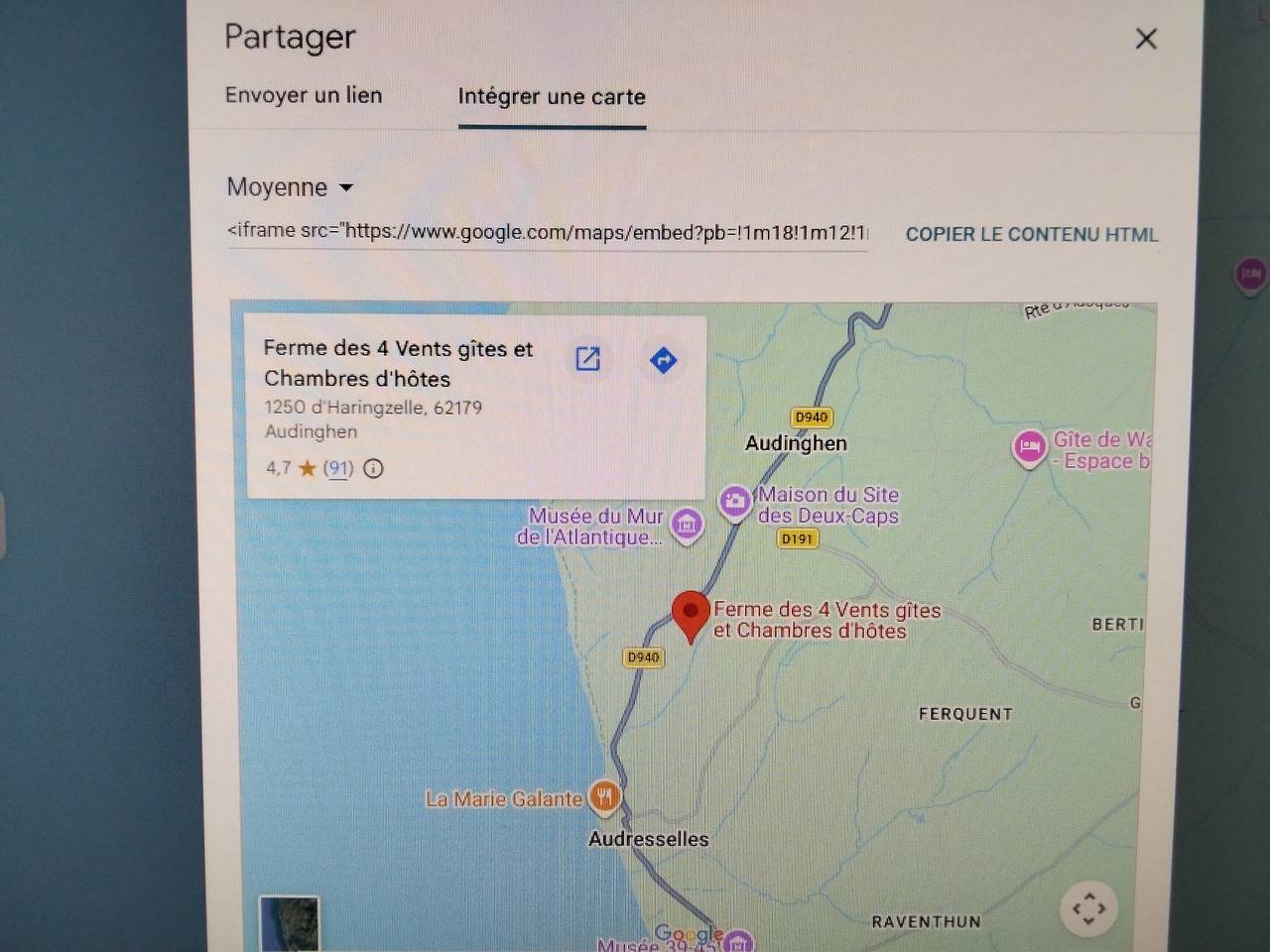Select the Intégrer une carte tab

tap(552, 97)
